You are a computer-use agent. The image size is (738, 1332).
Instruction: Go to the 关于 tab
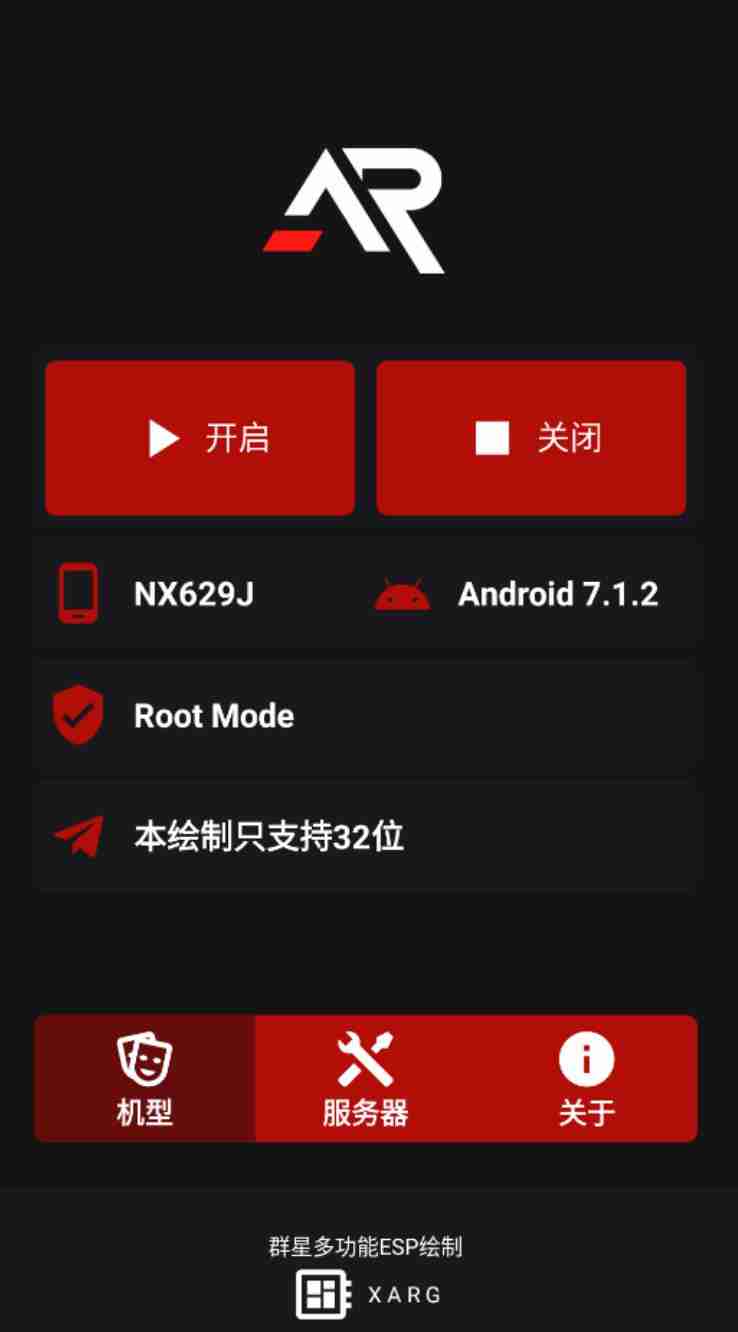pyautogui.click(x=586, y=1079)
